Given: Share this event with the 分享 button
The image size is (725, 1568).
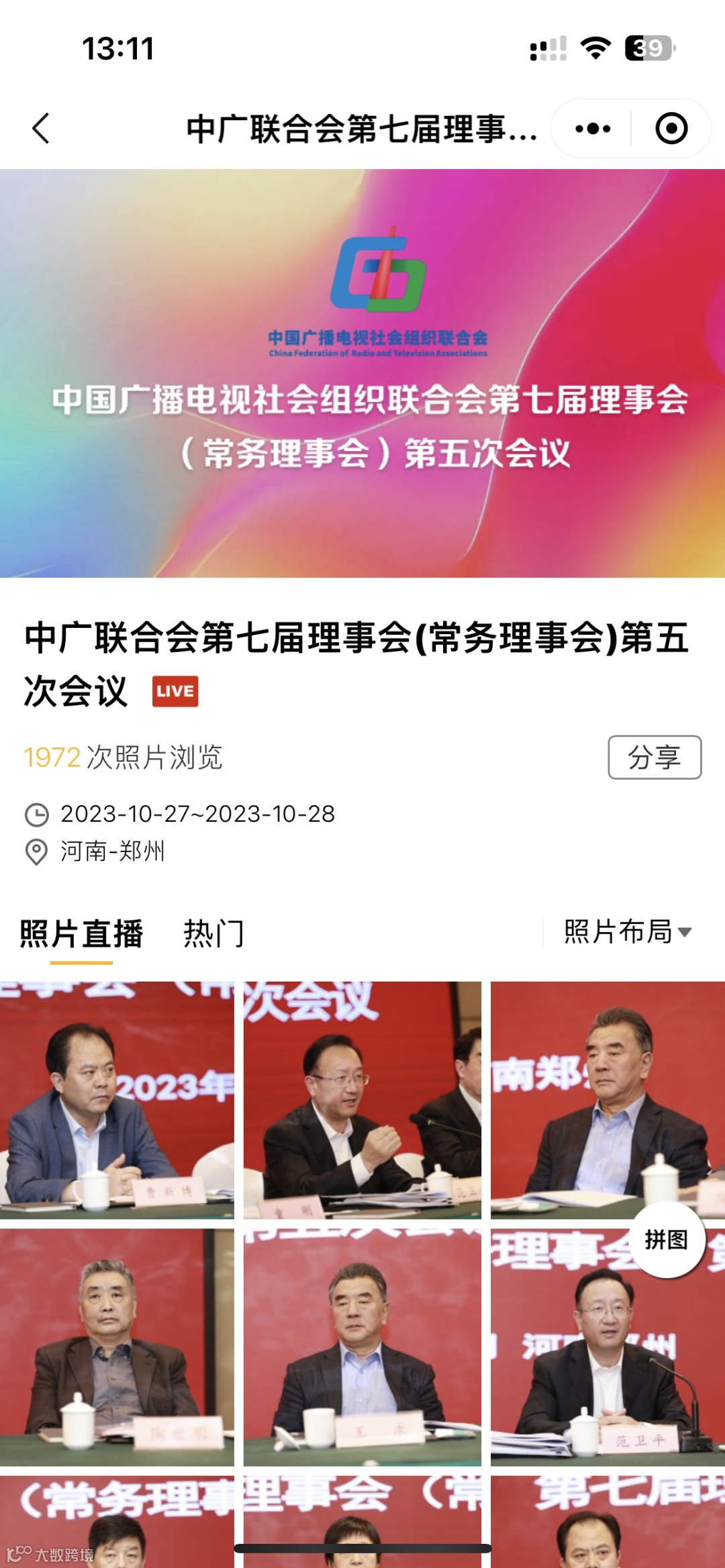Looking at the screenshot, I should point(654,757).
